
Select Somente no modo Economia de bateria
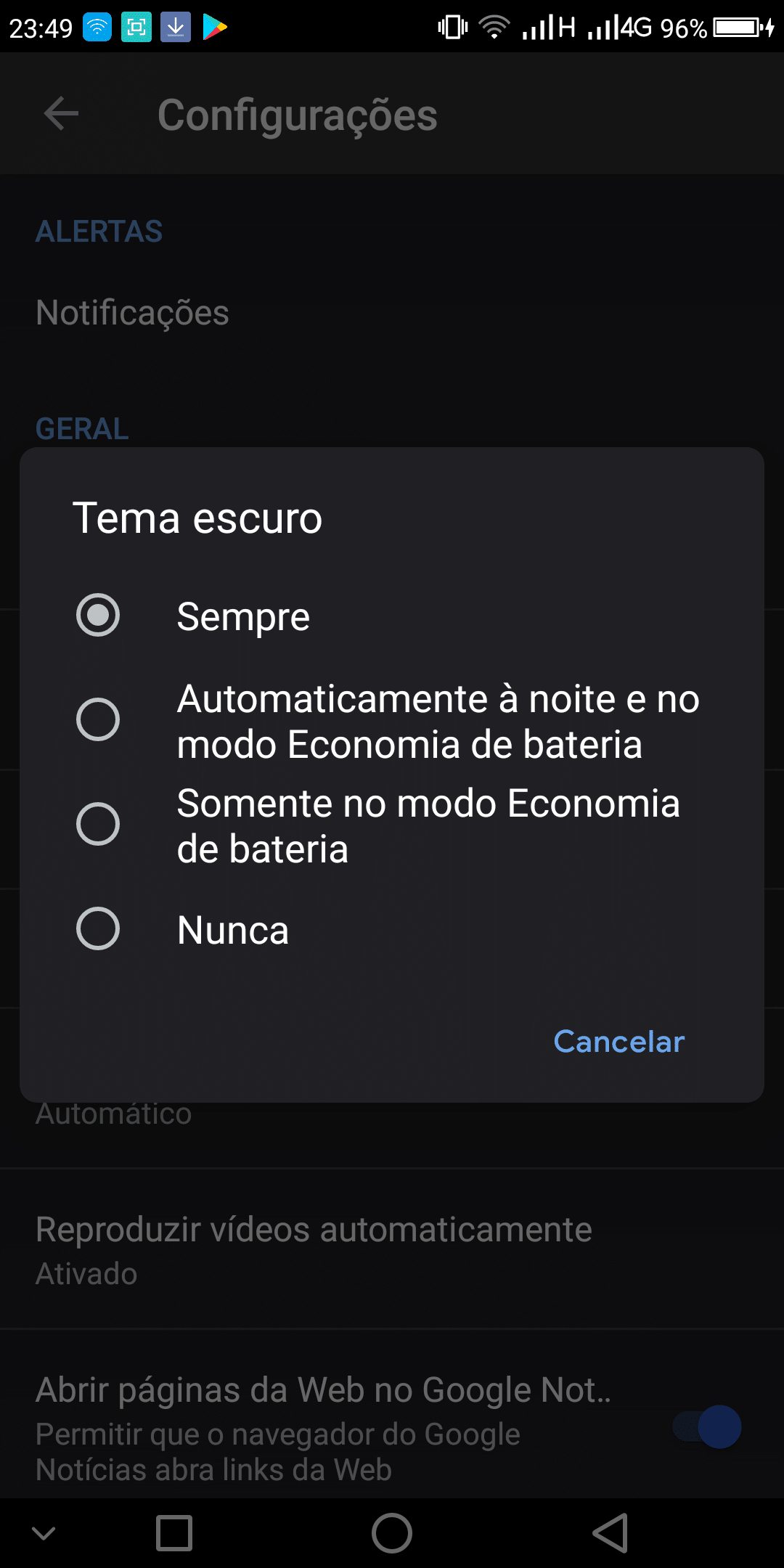(98, 825)
